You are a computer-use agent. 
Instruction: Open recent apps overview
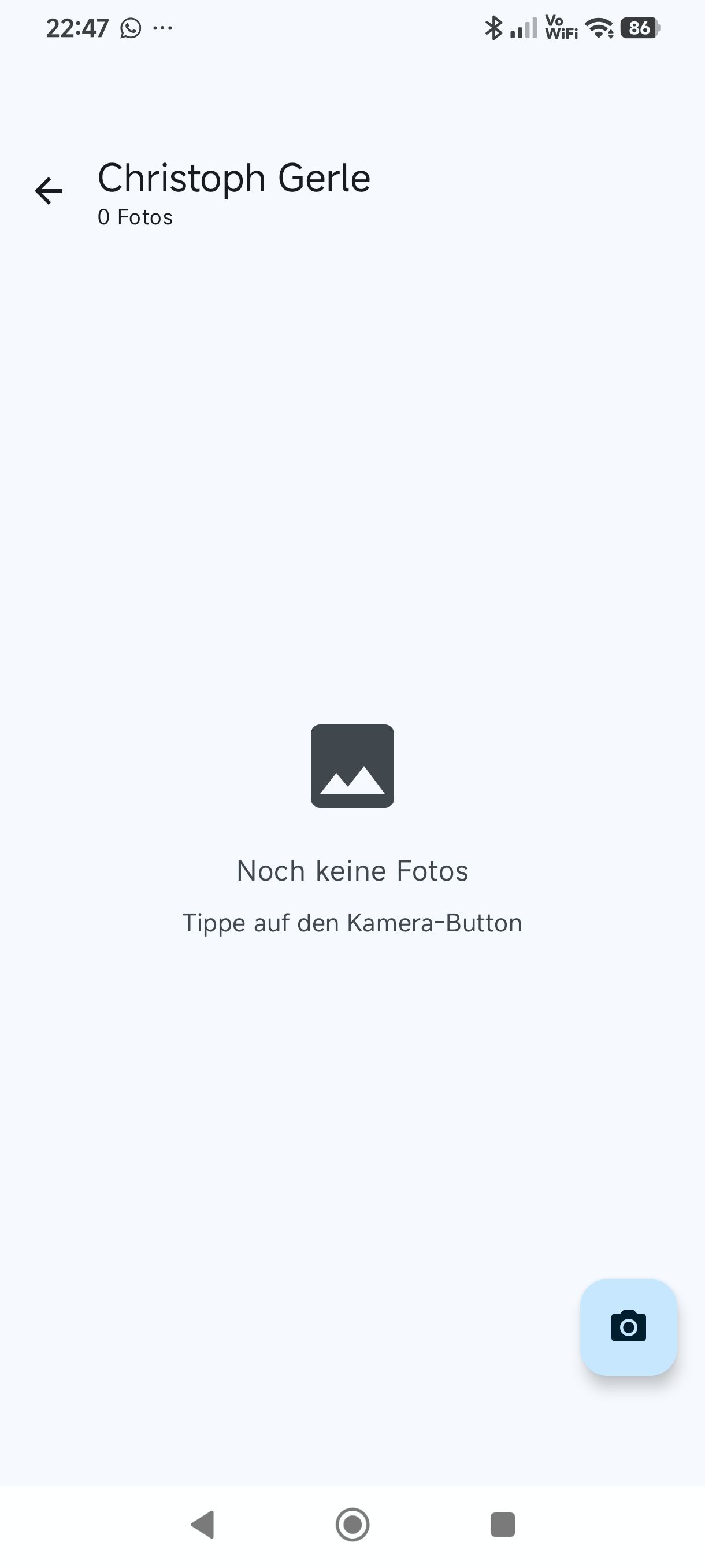(502, 1525)
